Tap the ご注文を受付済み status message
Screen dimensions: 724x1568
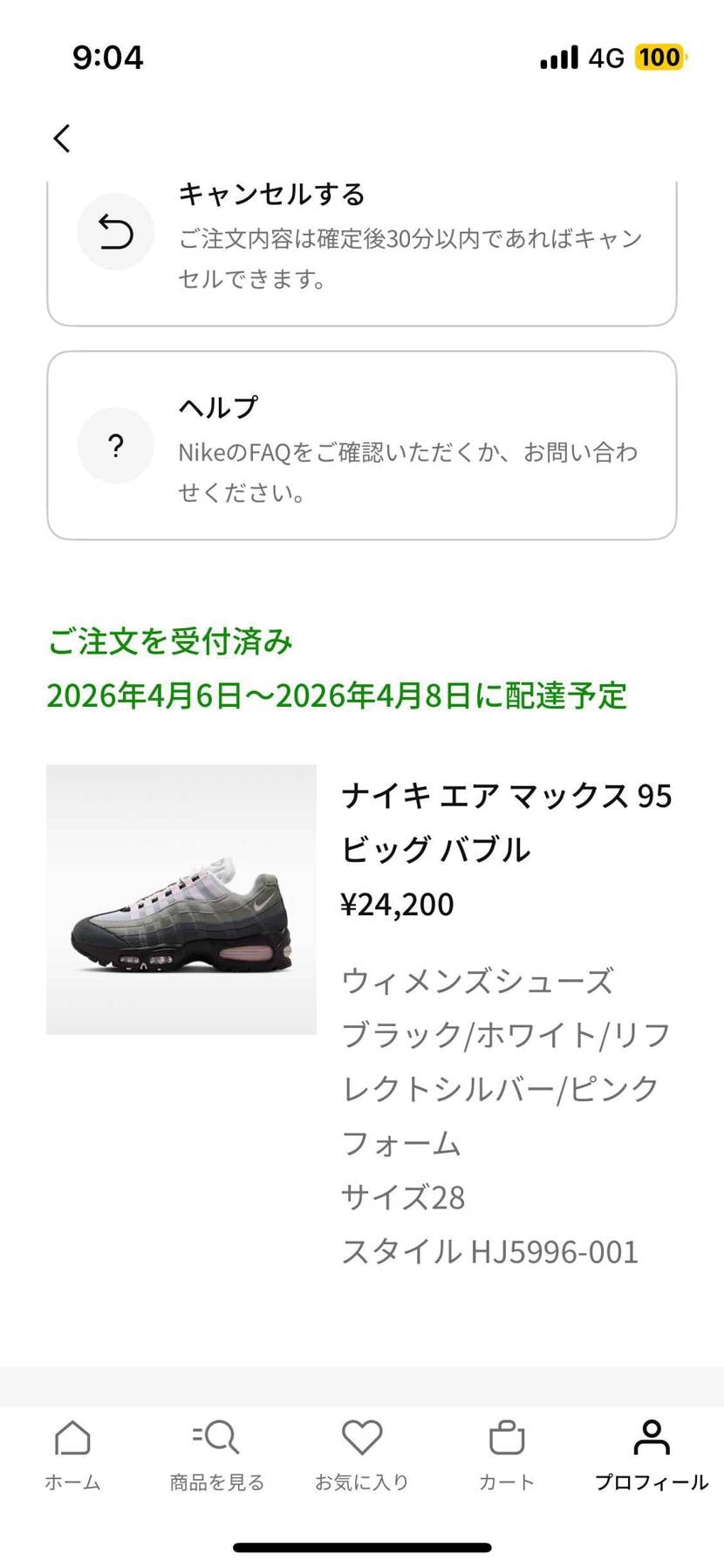(x=170, y=641)
